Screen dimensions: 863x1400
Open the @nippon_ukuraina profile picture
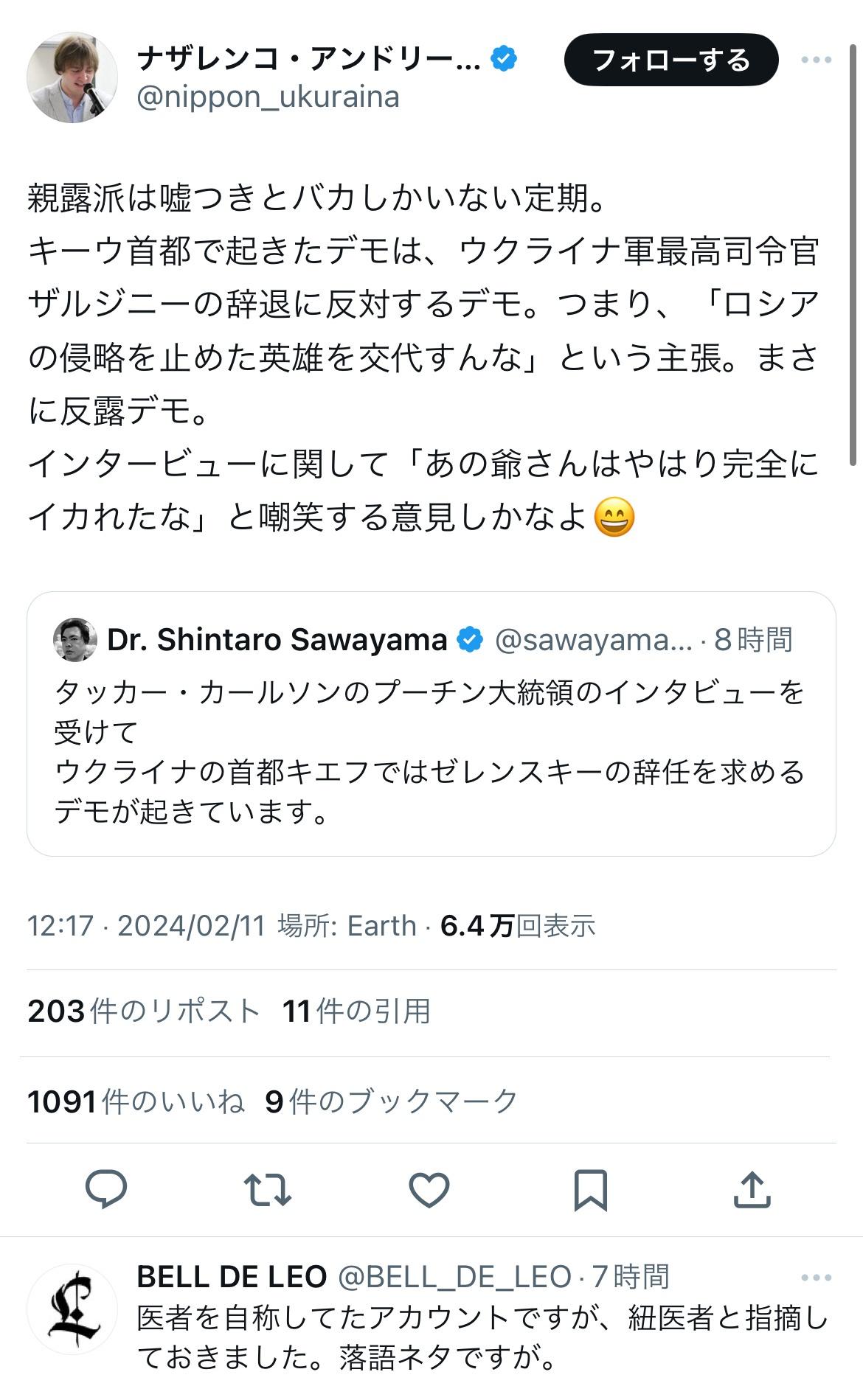coord(72,77)
